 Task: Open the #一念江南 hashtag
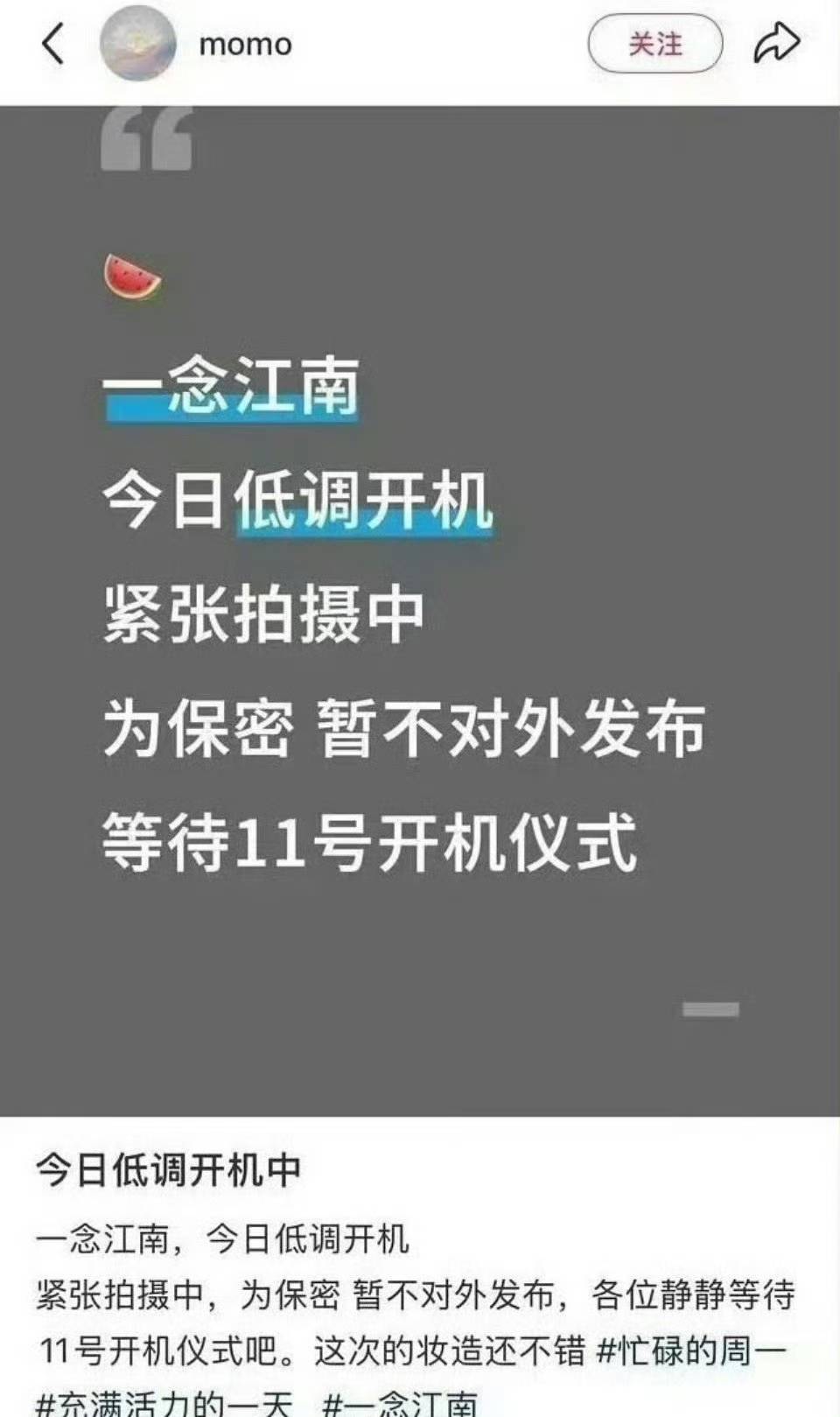(400, 1402)
